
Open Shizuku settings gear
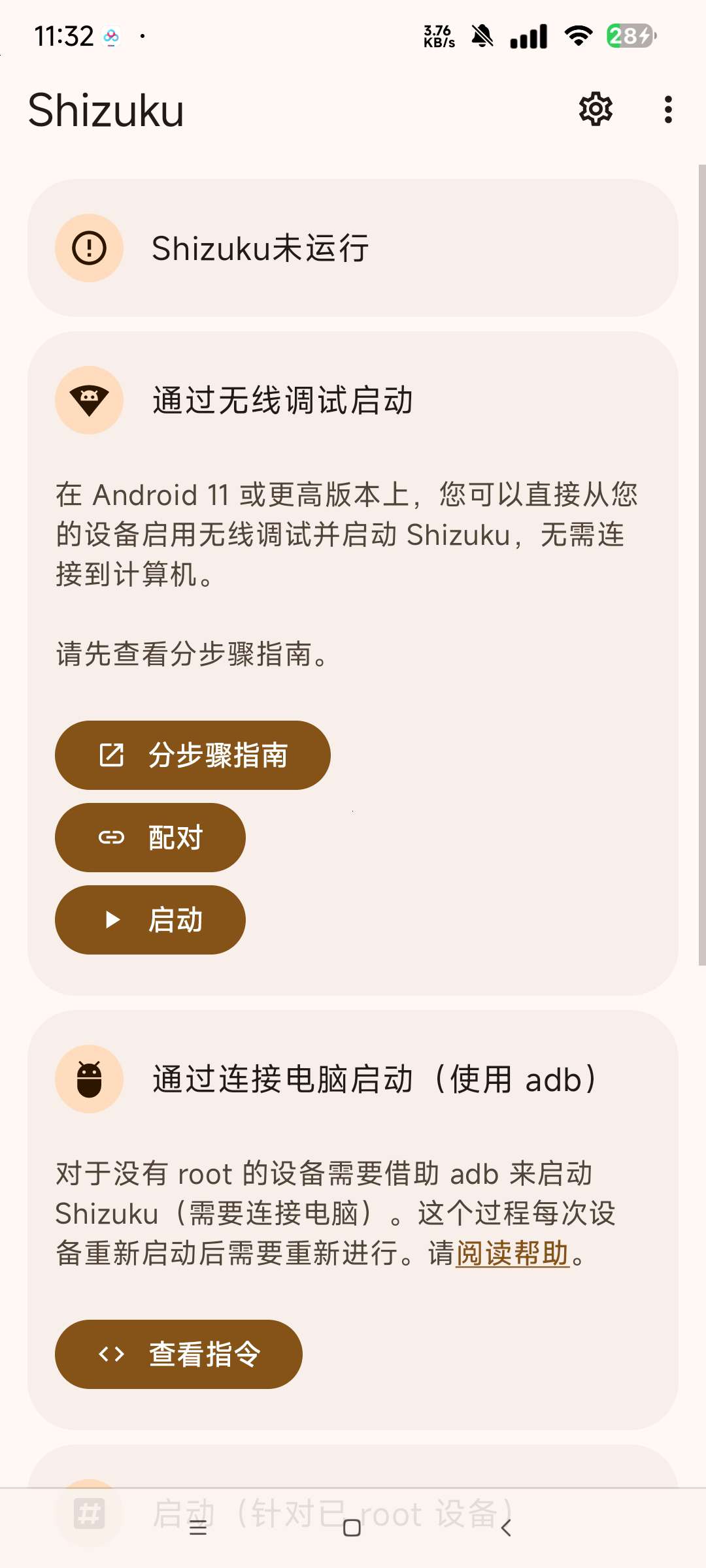point(596,109)
